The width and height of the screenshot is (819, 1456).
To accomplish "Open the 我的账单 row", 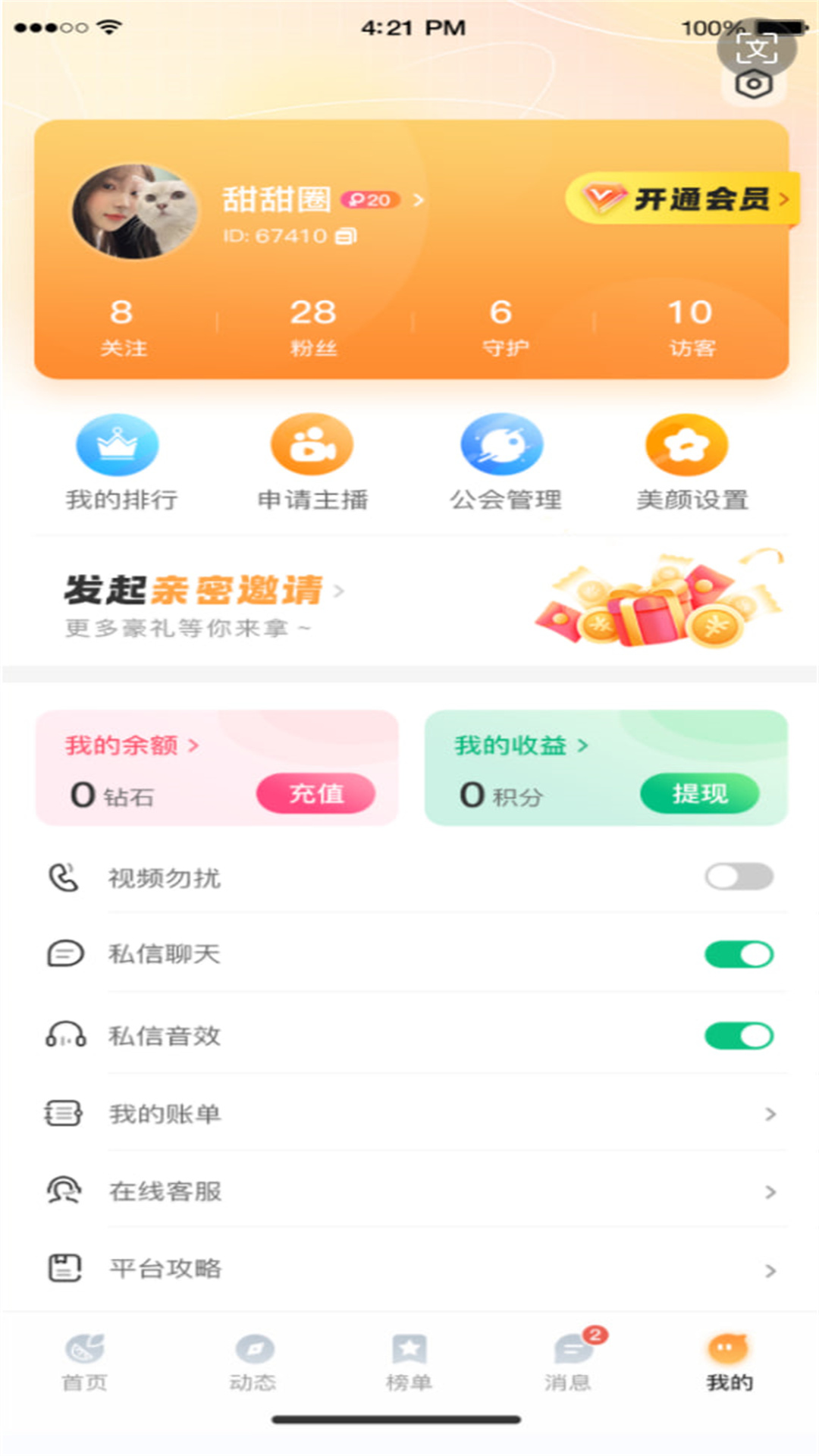I will pos(409,1114).
